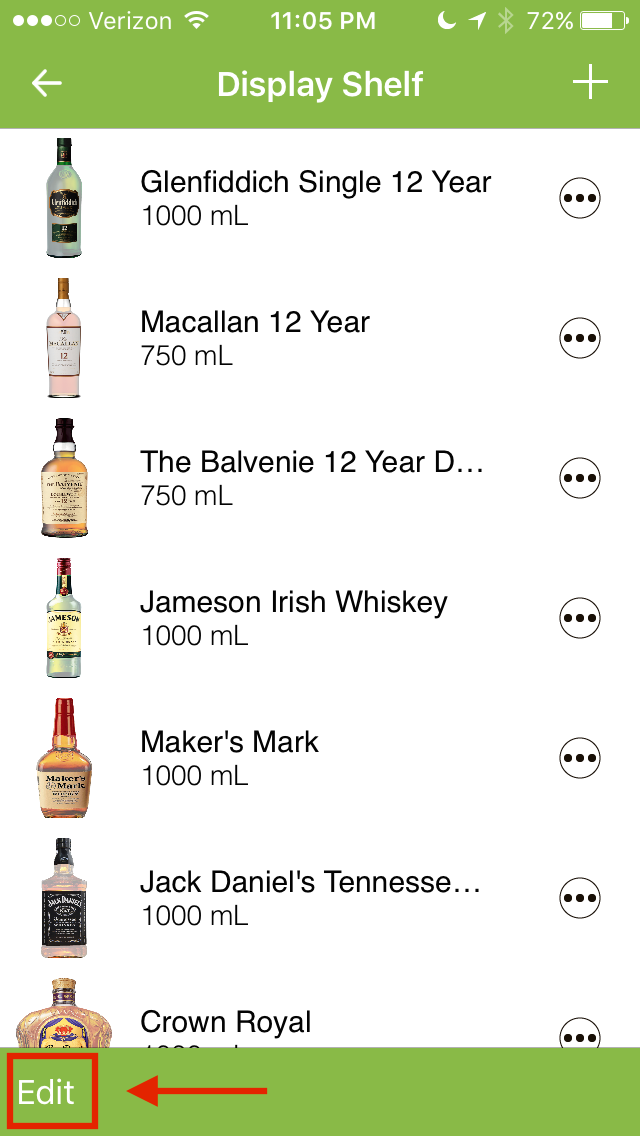Add a new bottle with plus icon
This screenshot has width=640, height=1136.
[590, 83]
